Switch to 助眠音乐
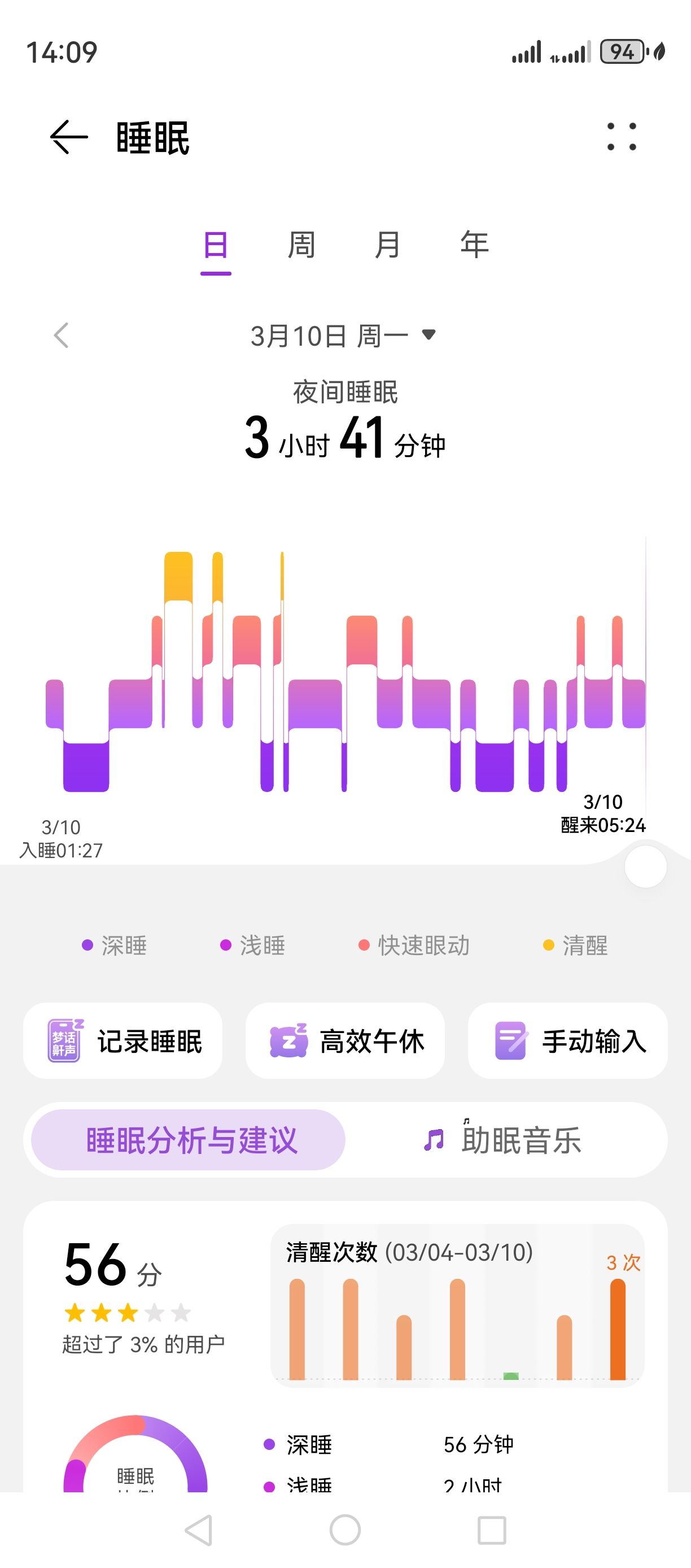Screen dimensions: 691x1568 click(504, 1139)
